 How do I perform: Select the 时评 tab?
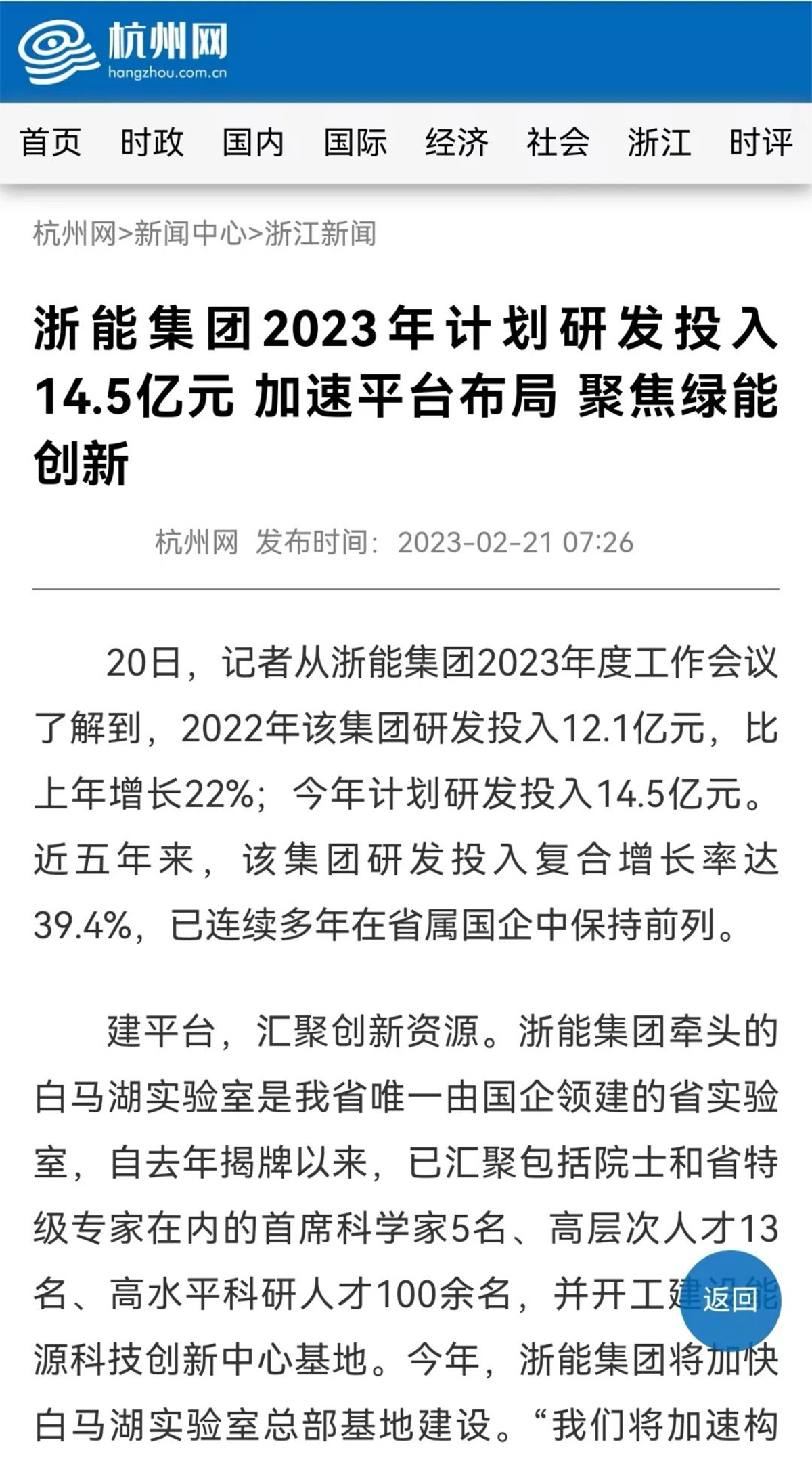[761, 143]
